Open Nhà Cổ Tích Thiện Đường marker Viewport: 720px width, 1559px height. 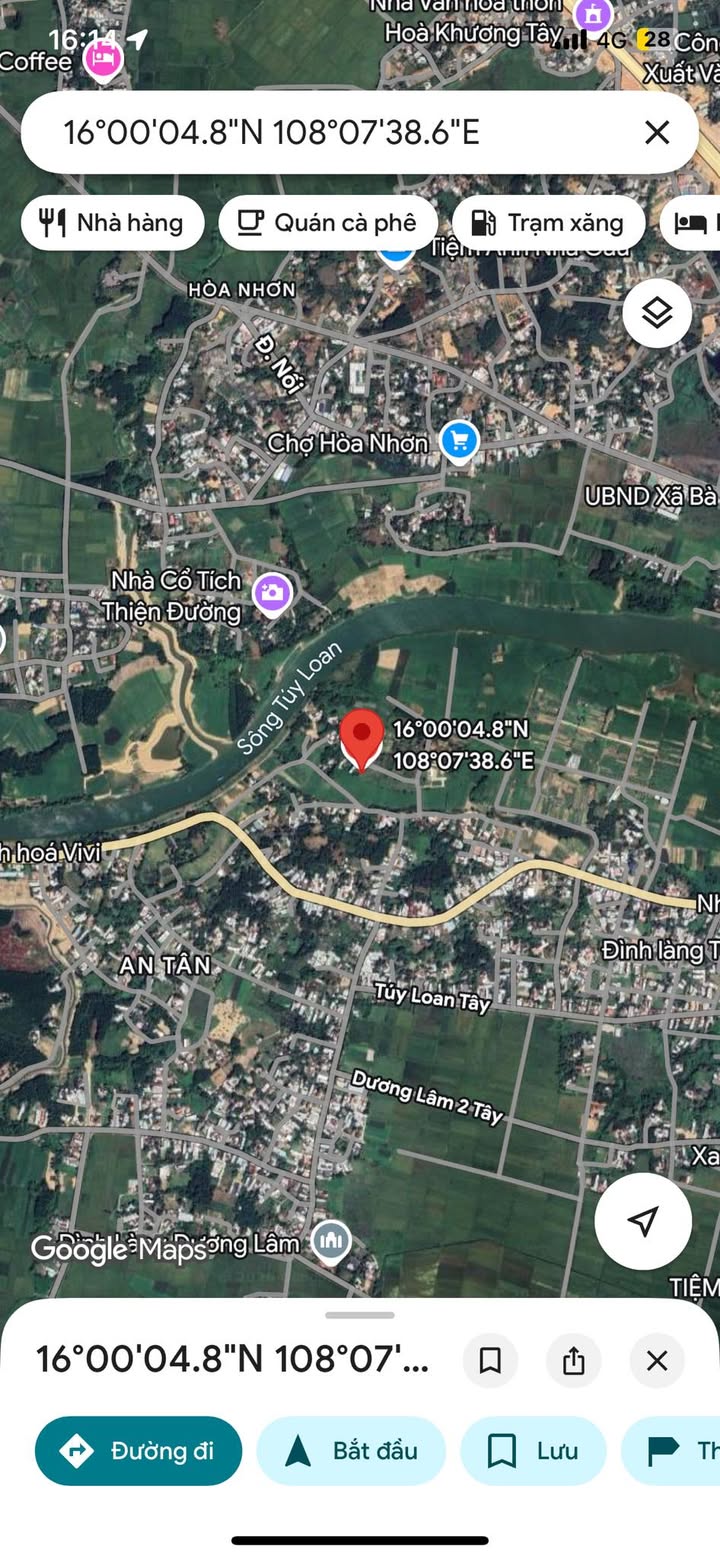pyautogui.click(x=271, y=593)
